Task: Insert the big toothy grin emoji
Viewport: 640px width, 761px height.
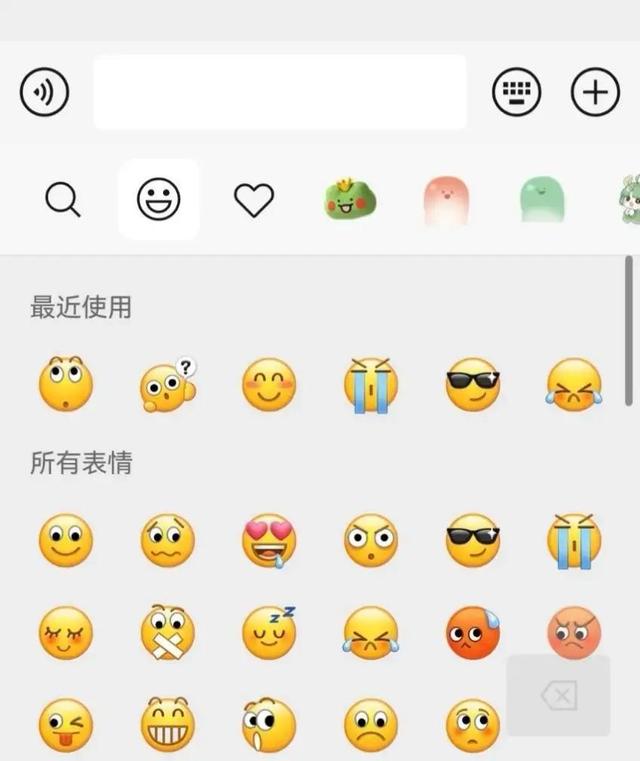Action: point(167,725)
